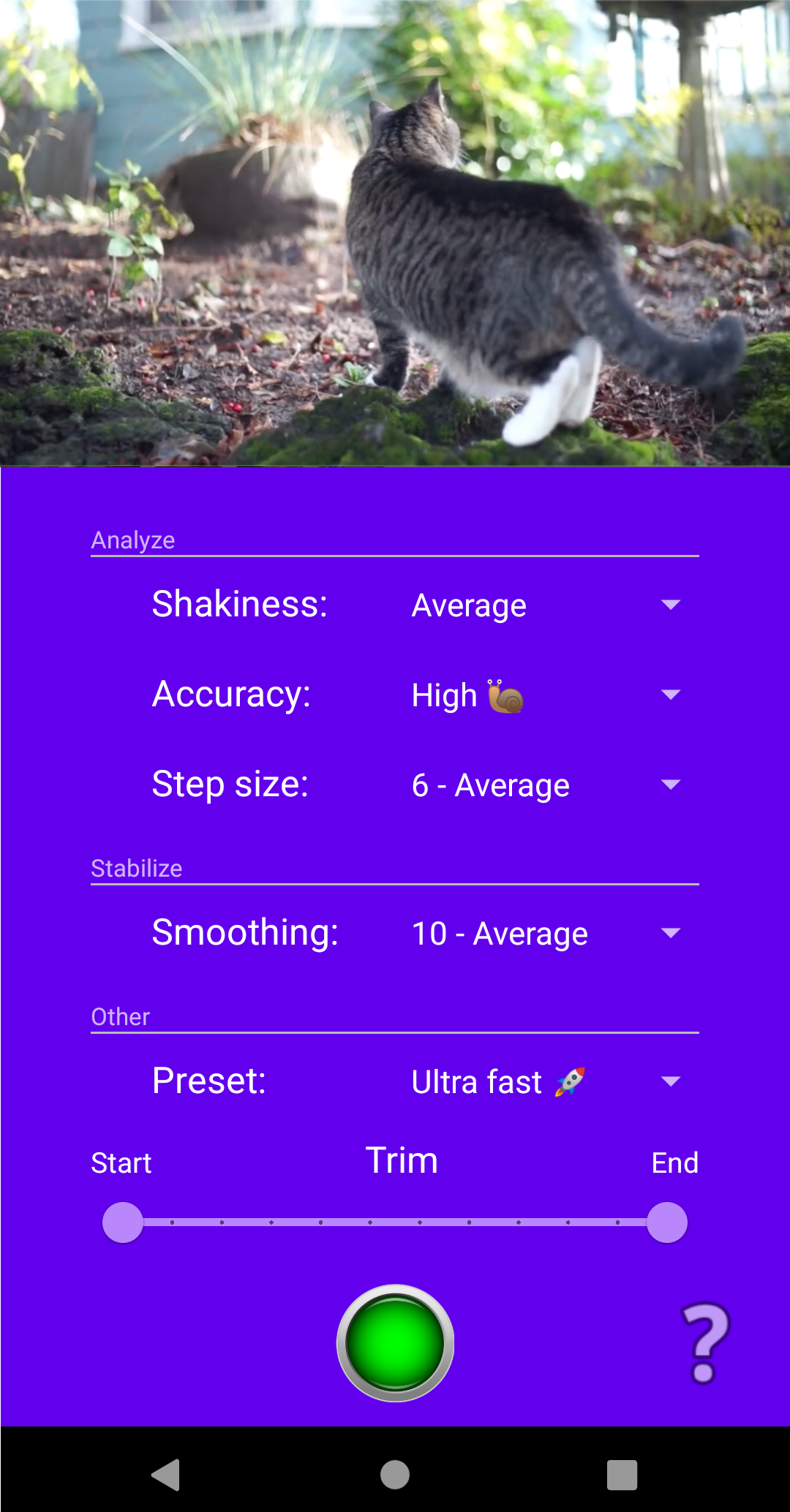Tap the green start button

click(x=395, y=1343)
